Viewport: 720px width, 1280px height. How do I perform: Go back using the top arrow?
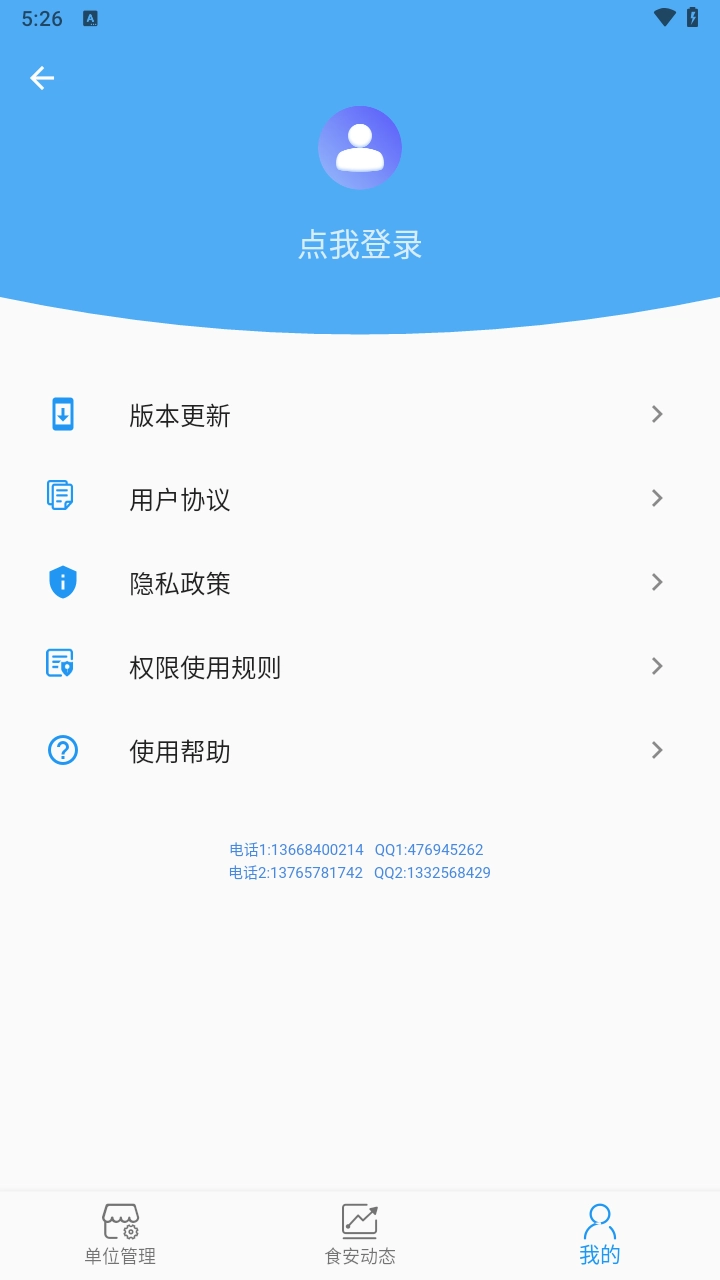click(x=42, y=78)
